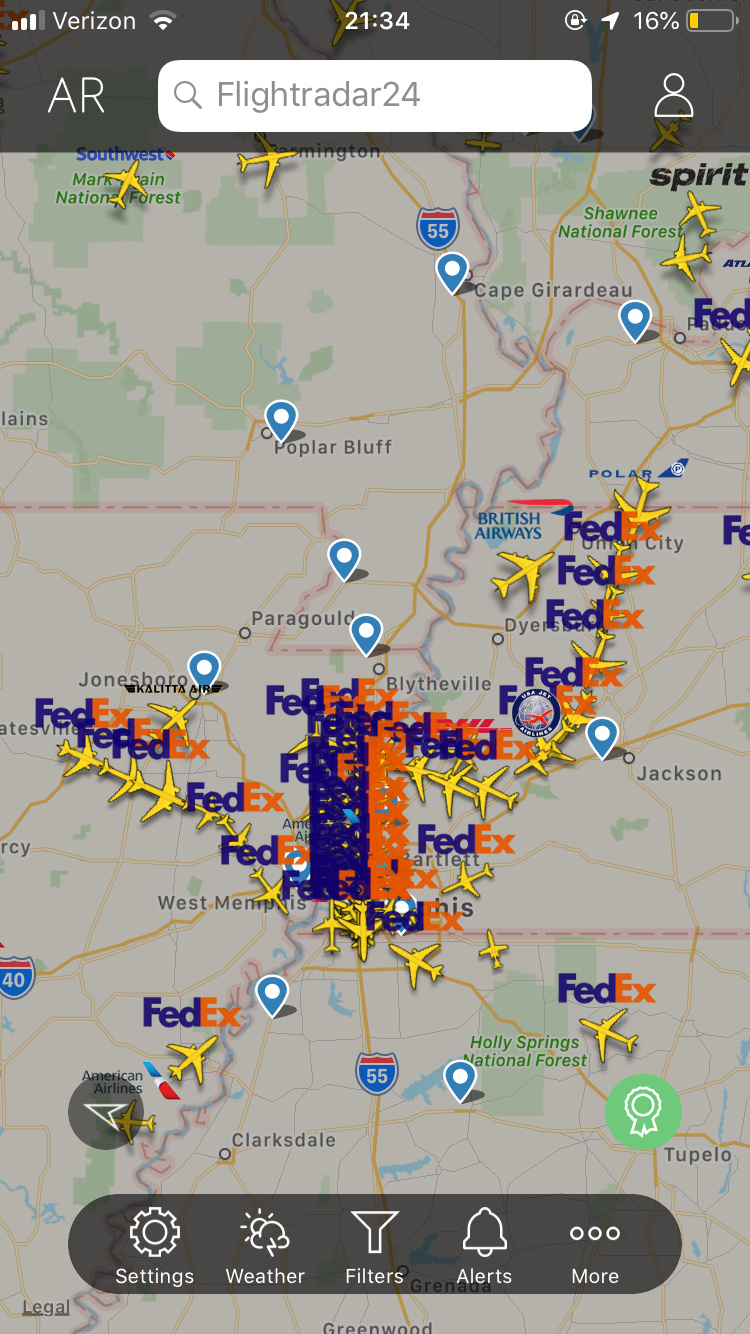Select the Spirit aircraft icon
This screenshot has height=1334, width=750.
point(698,212)
